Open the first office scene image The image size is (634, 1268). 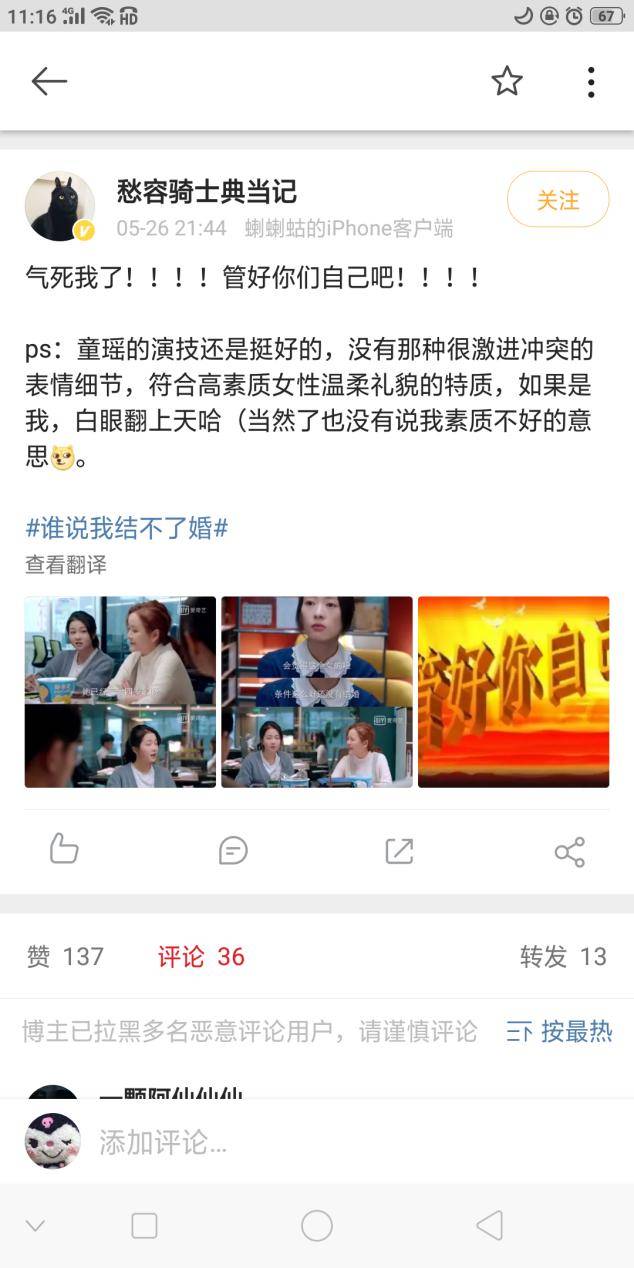(120, 692)
